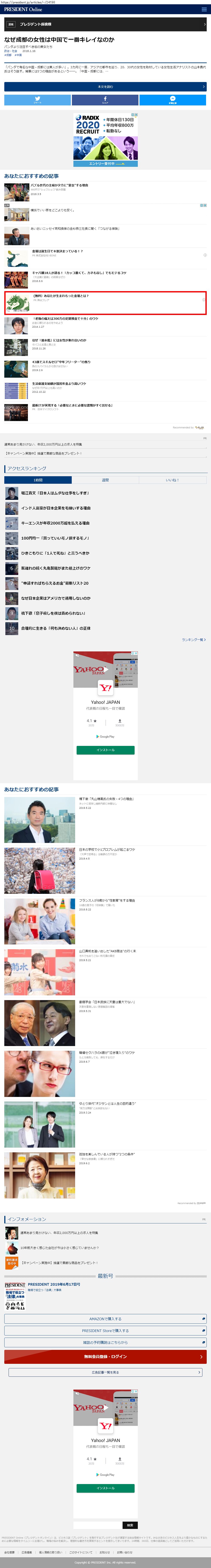
Task: Switch ranking to the 週間 tab
Action: coord(105,480)
